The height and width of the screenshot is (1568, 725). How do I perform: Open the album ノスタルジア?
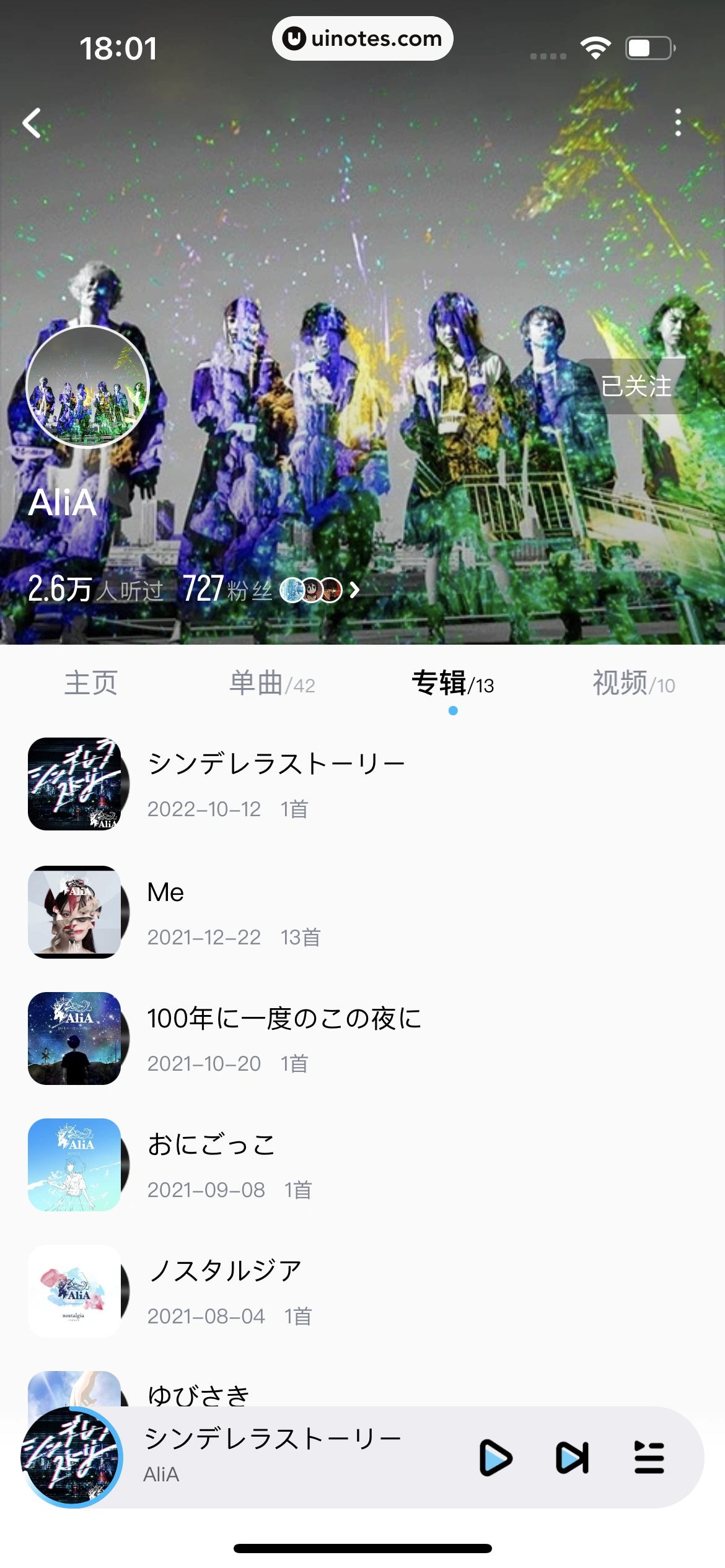pos(229,1291)
